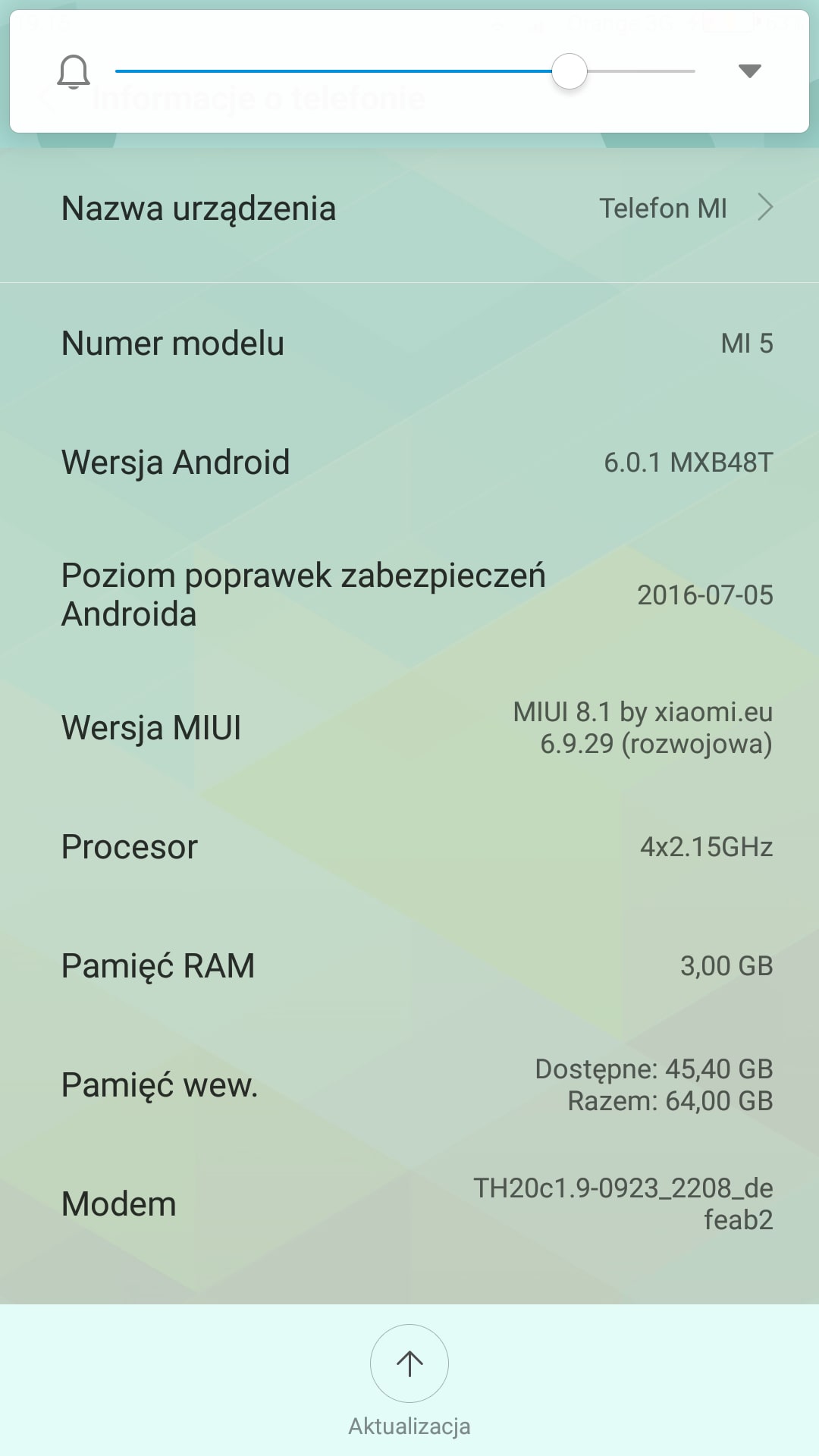The image size is (819, 1456).
Task: Tap the Wersja MIUI row
Action: (409, 728)
